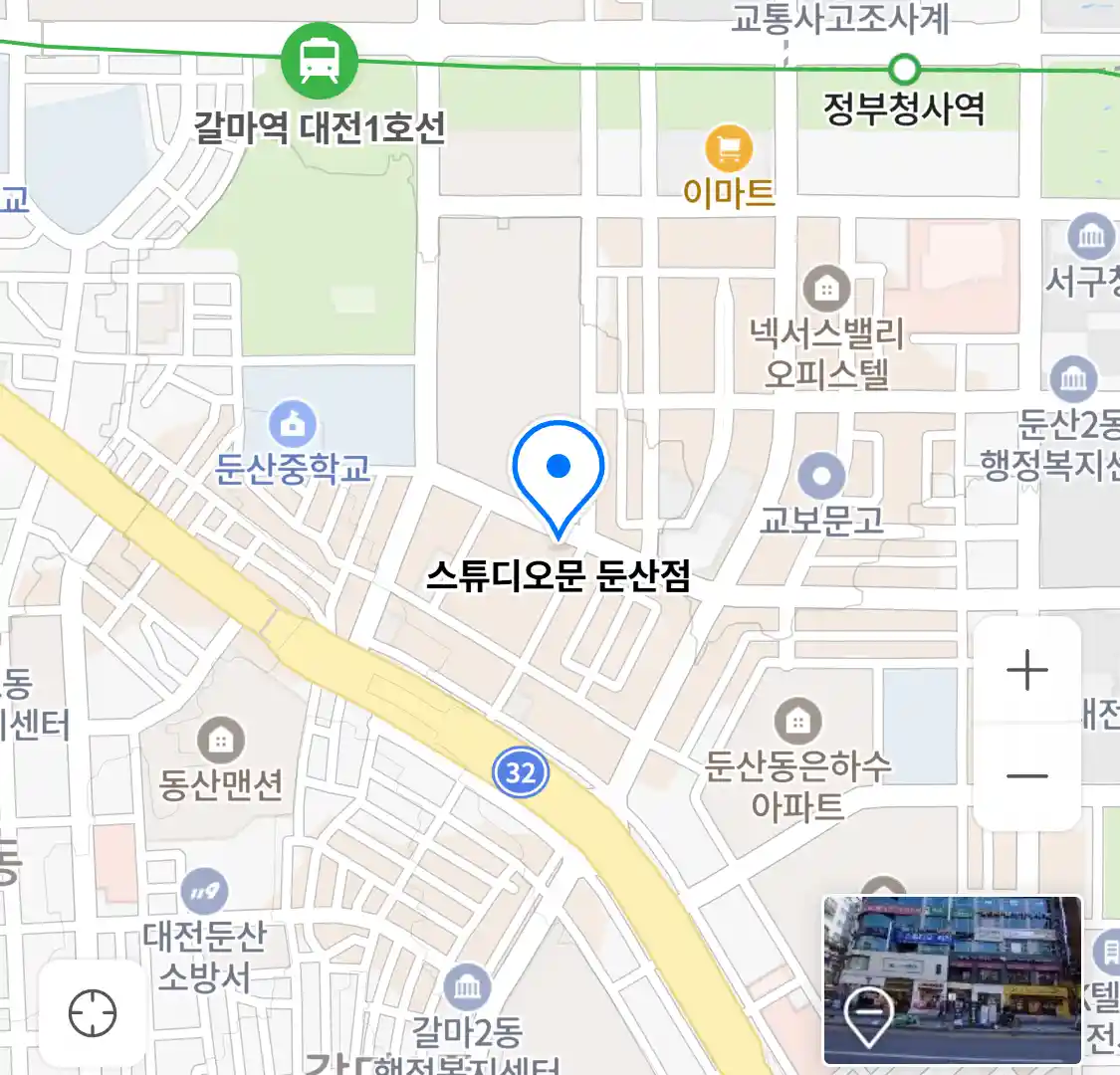The height and width of the screenshot is (1075, 1120).
Task: Open the 둔산동은하수 아파트 marker
Action: (x=797, y=720)
